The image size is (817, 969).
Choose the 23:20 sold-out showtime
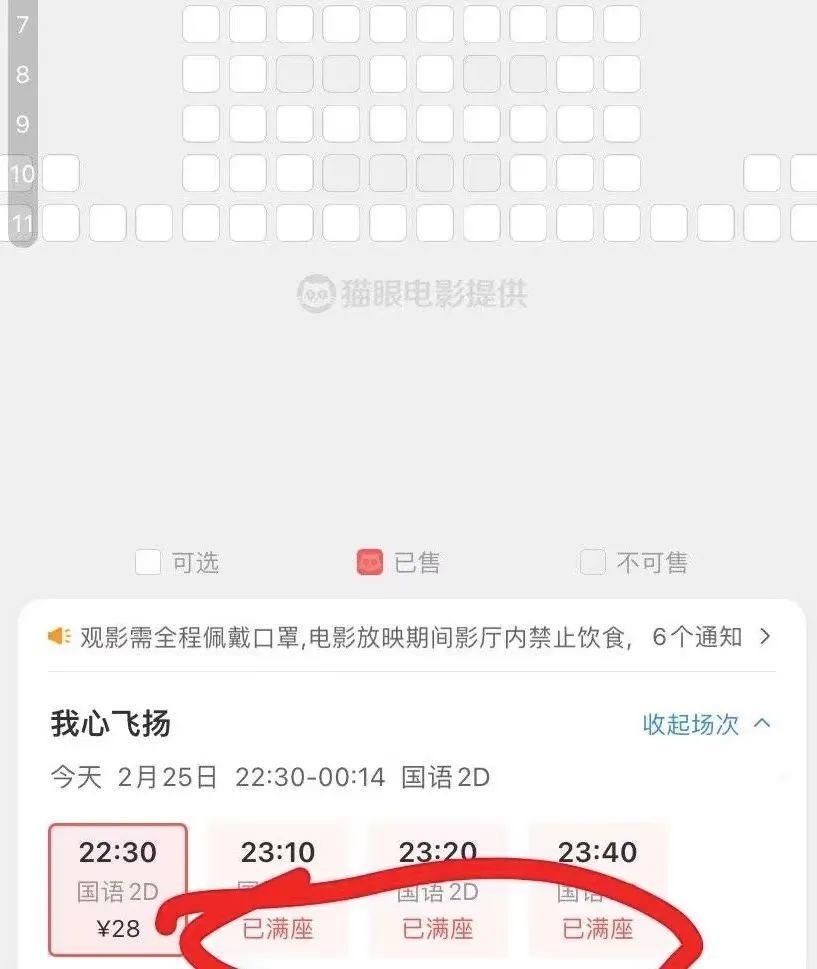pyautogui.click(x=438, y=889)
